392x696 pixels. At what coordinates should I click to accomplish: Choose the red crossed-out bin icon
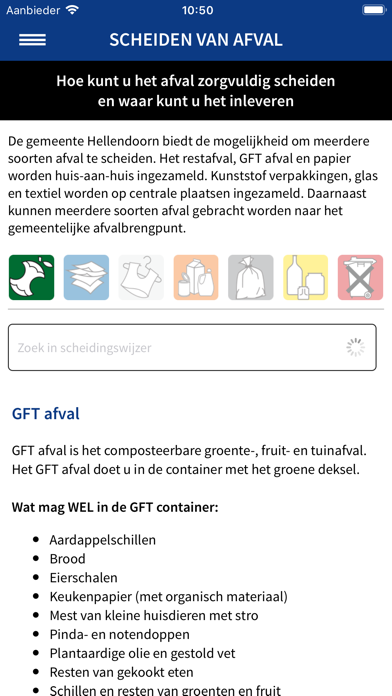[360, 277]
